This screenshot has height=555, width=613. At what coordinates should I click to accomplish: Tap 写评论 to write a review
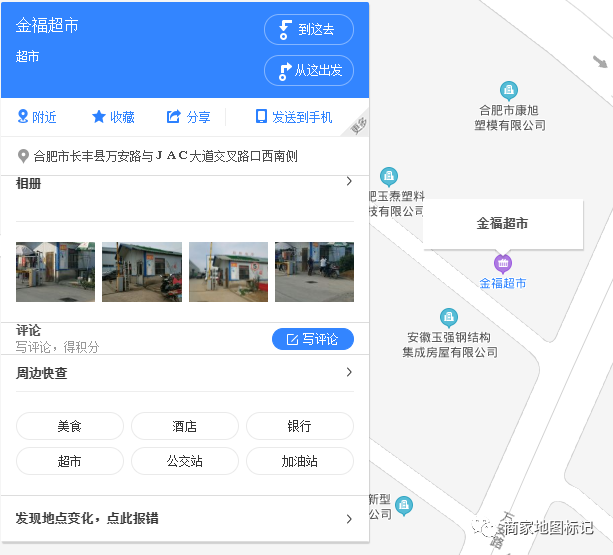click(x=312, y=339)
